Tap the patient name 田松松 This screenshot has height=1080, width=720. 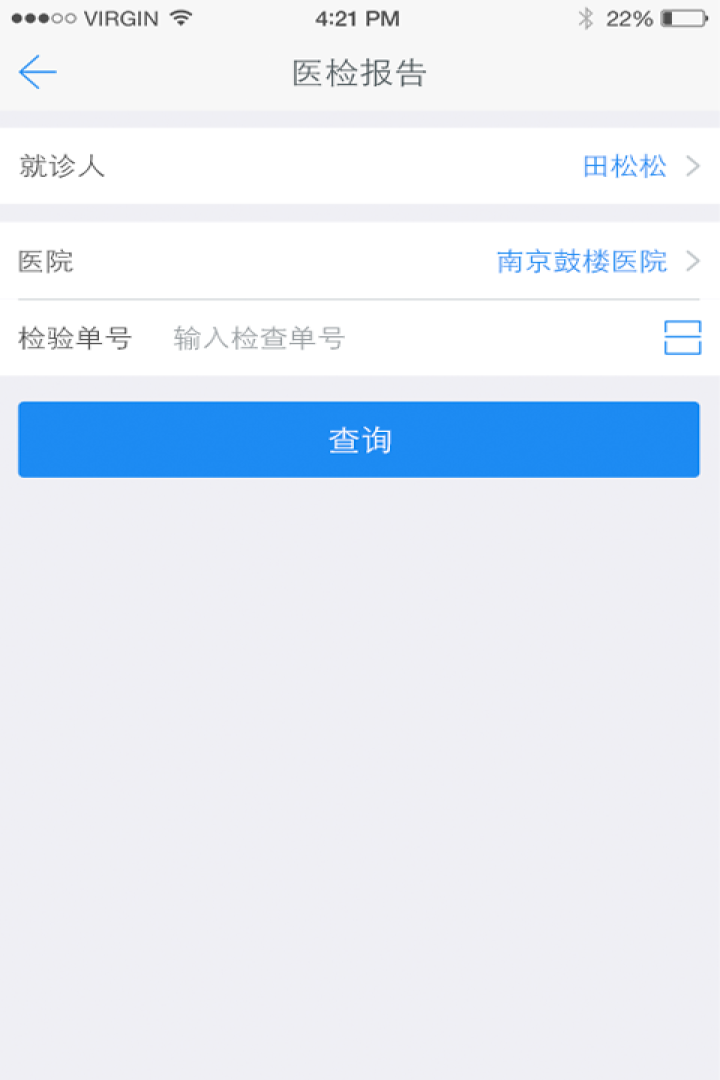(x=625, y=167)
